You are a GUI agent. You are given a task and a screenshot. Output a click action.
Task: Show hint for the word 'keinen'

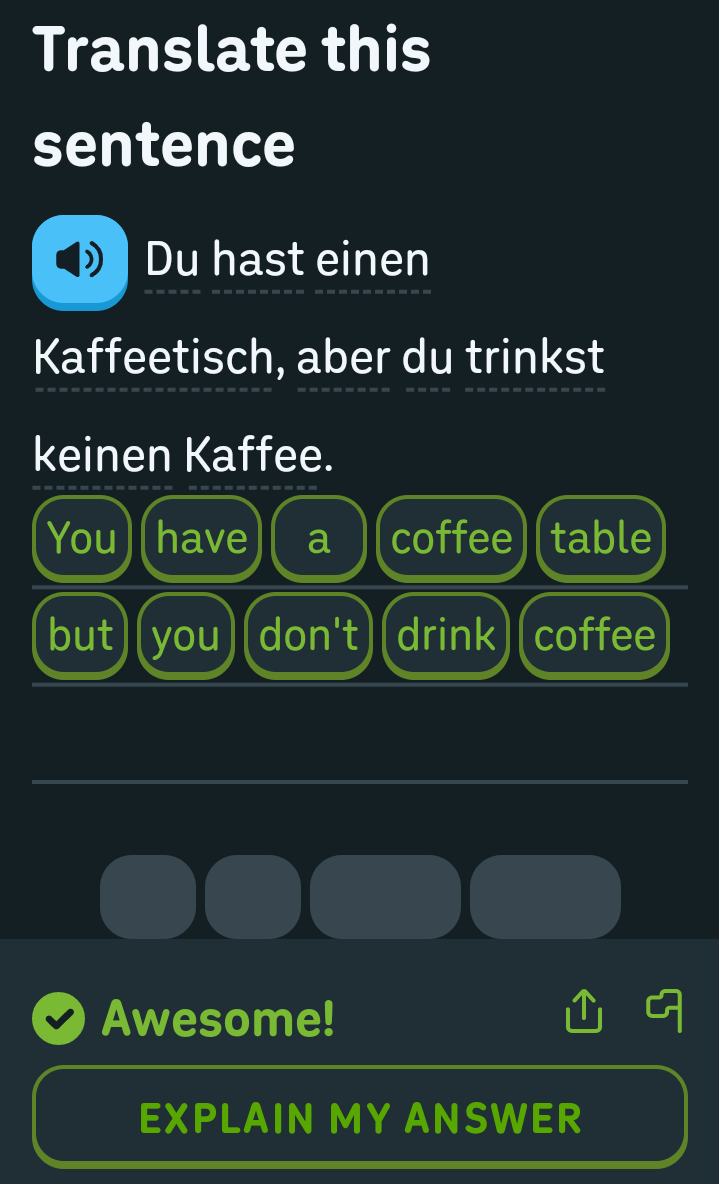tap(102, 456)
